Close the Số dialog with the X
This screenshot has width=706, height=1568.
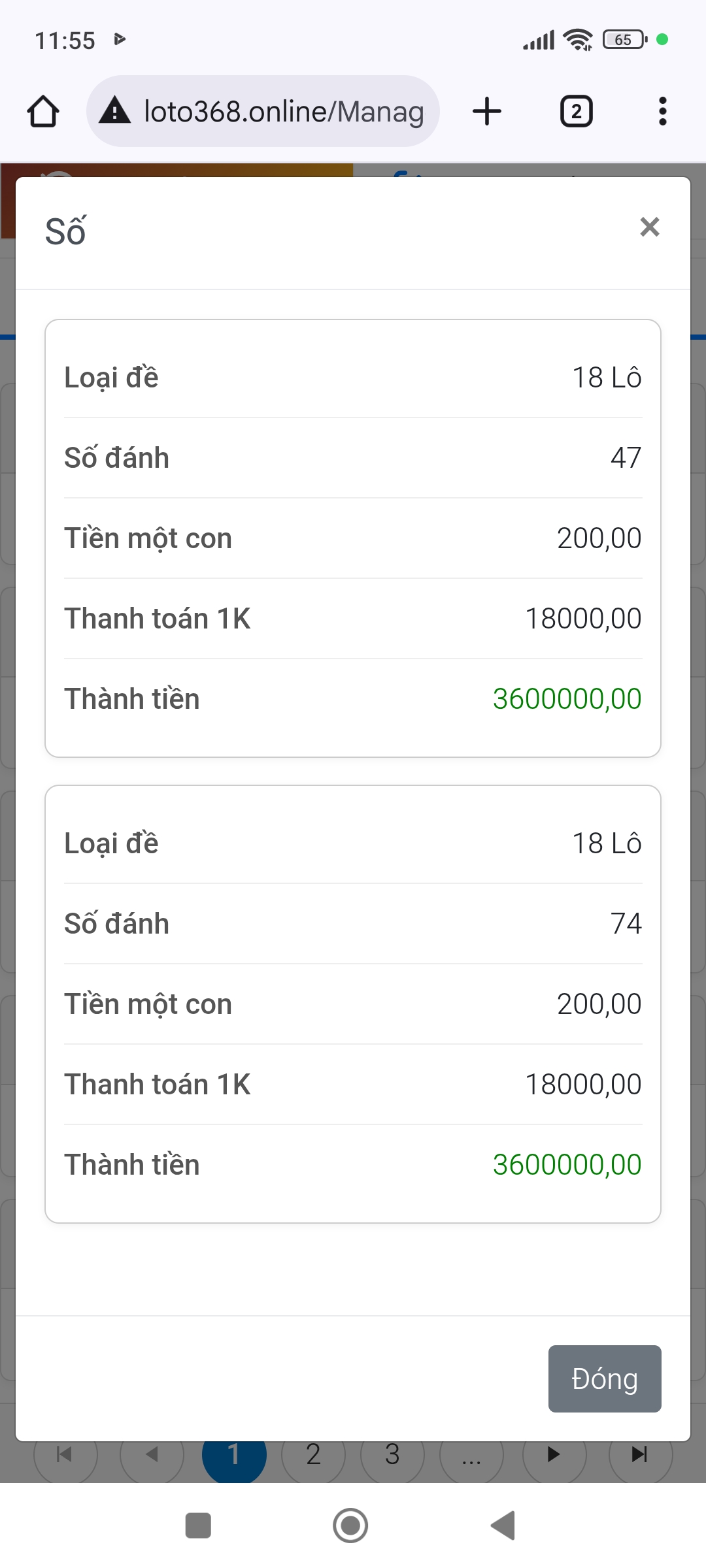[x=649, y=227]
